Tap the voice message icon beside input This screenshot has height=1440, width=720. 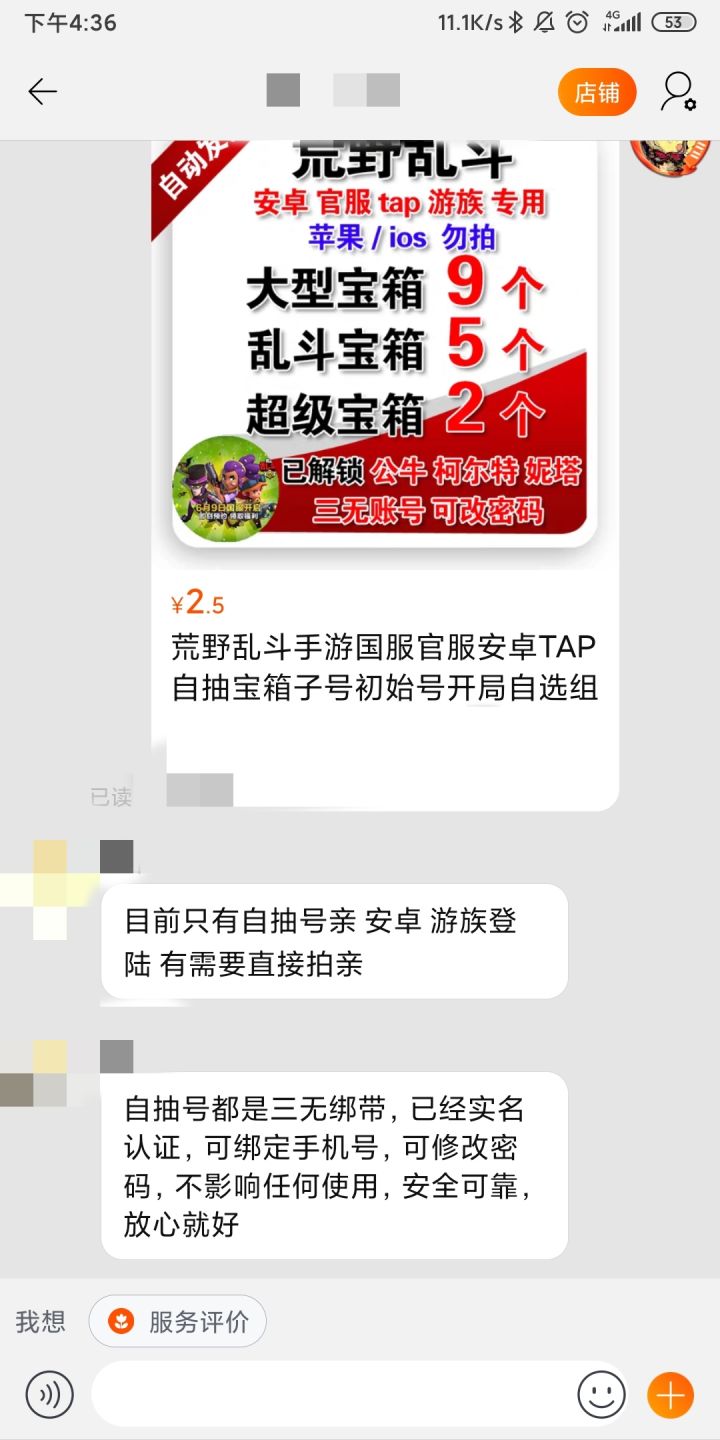[50, 1393]
